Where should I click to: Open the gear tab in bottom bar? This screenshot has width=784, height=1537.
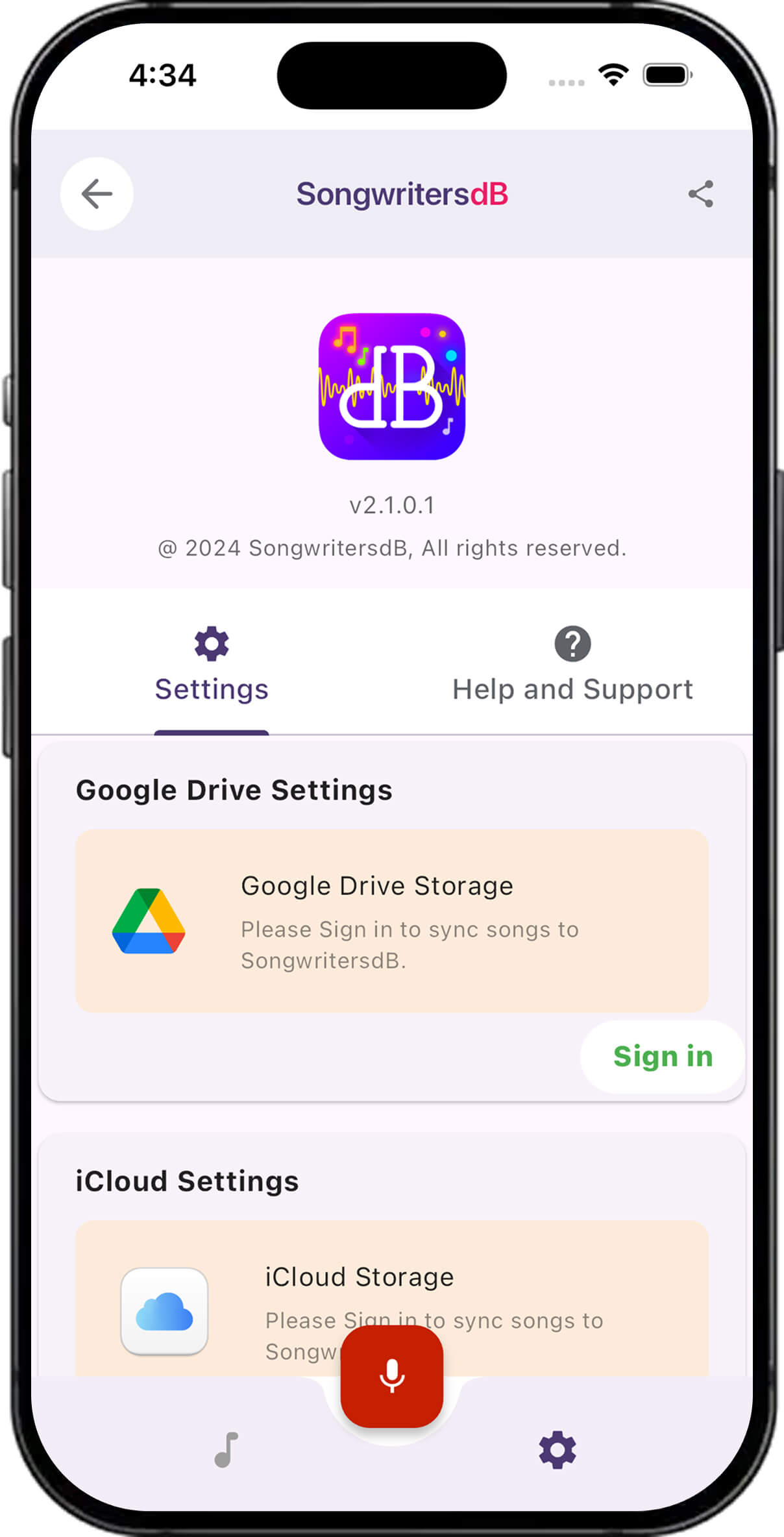click(x=557, y=1450)
